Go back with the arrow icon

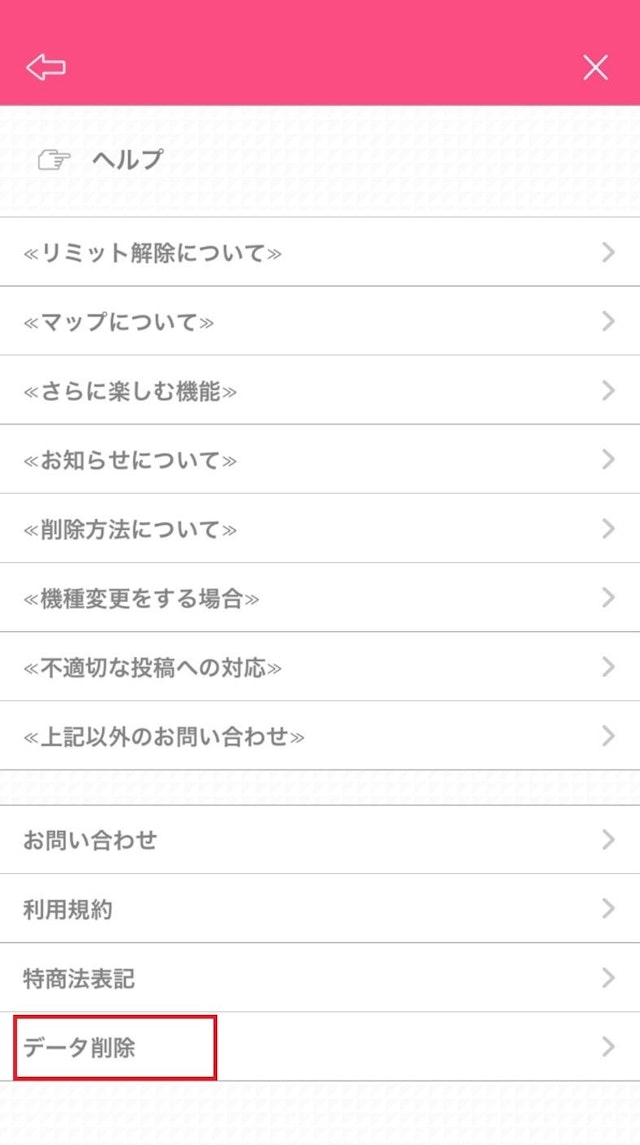click(46, 67)
